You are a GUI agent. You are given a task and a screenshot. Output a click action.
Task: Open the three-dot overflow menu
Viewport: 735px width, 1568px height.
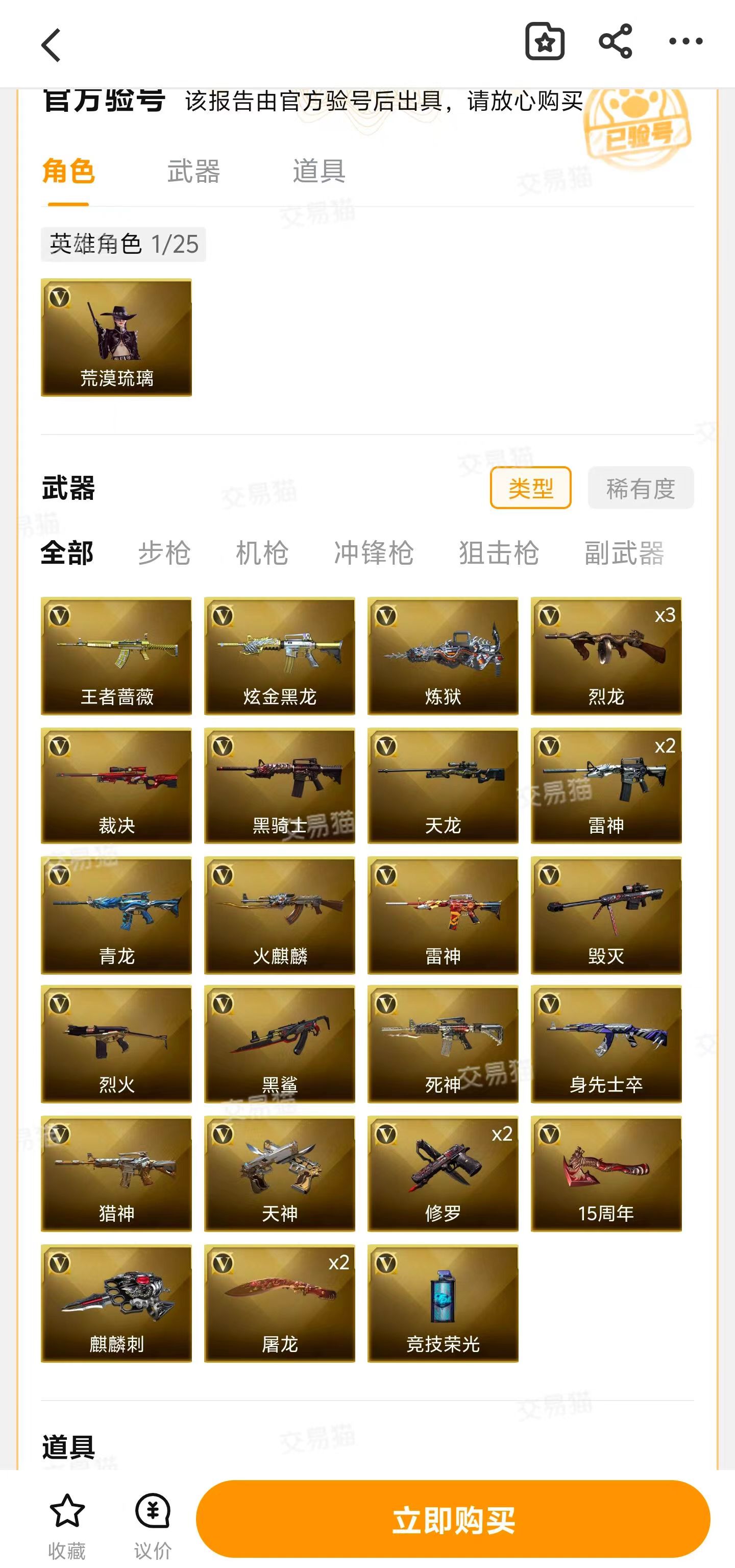(x=685, y=41)
